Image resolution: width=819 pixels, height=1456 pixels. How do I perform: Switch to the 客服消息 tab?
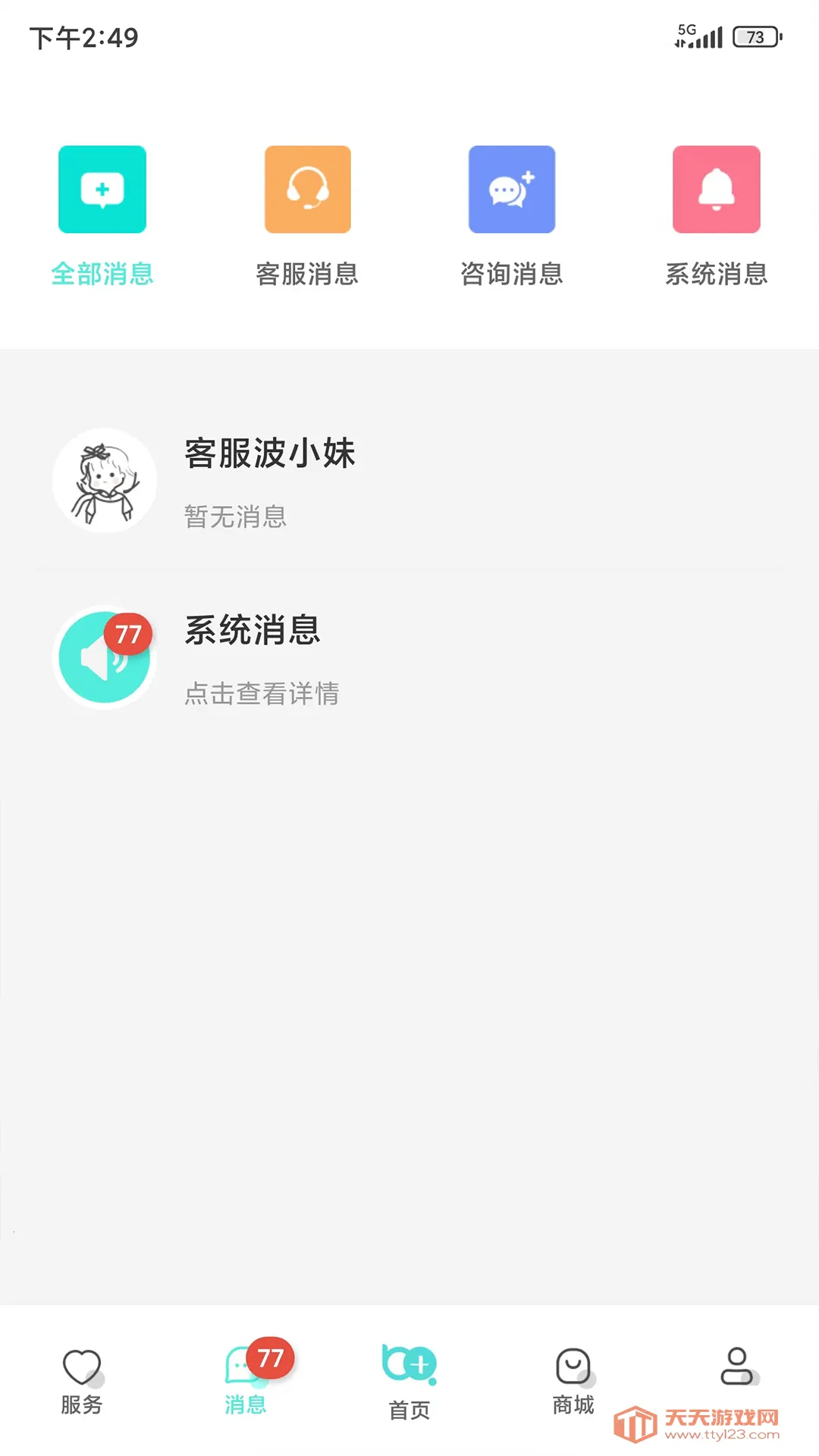307,275
